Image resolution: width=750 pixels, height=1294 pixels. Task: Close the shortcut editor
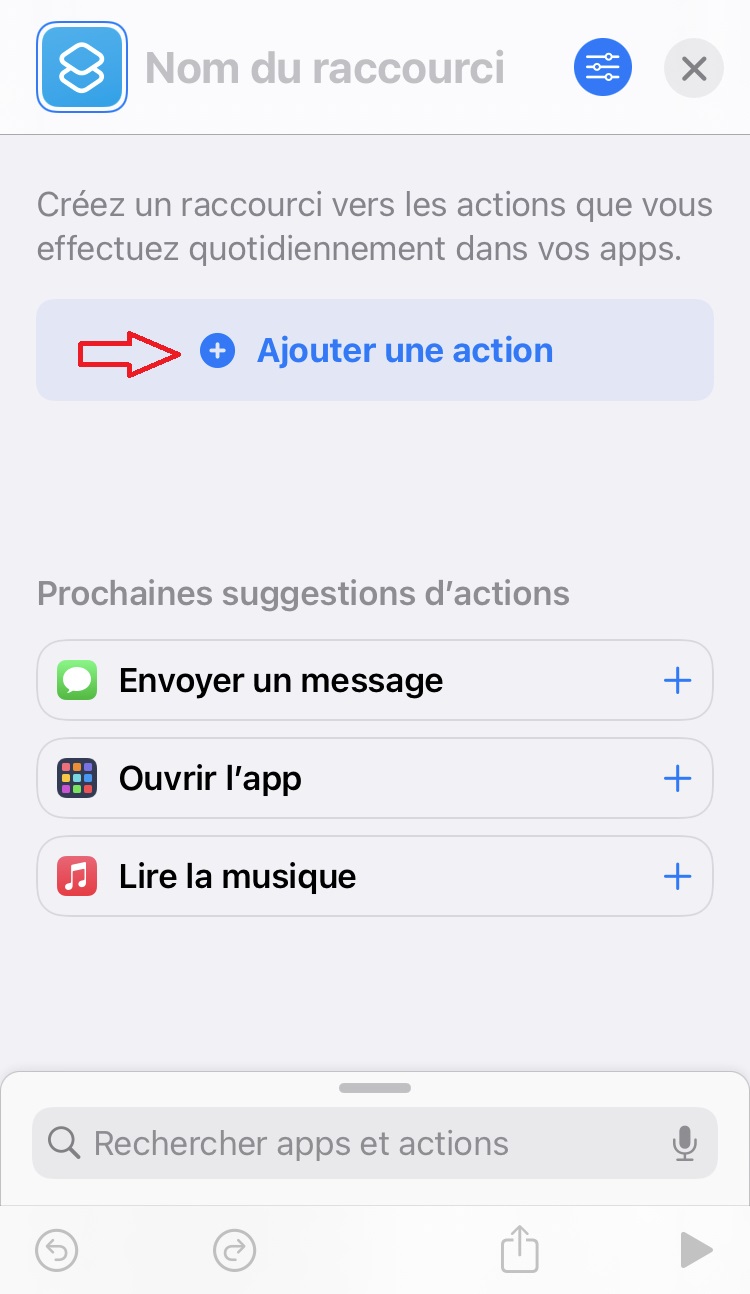(x=693, y=68)
